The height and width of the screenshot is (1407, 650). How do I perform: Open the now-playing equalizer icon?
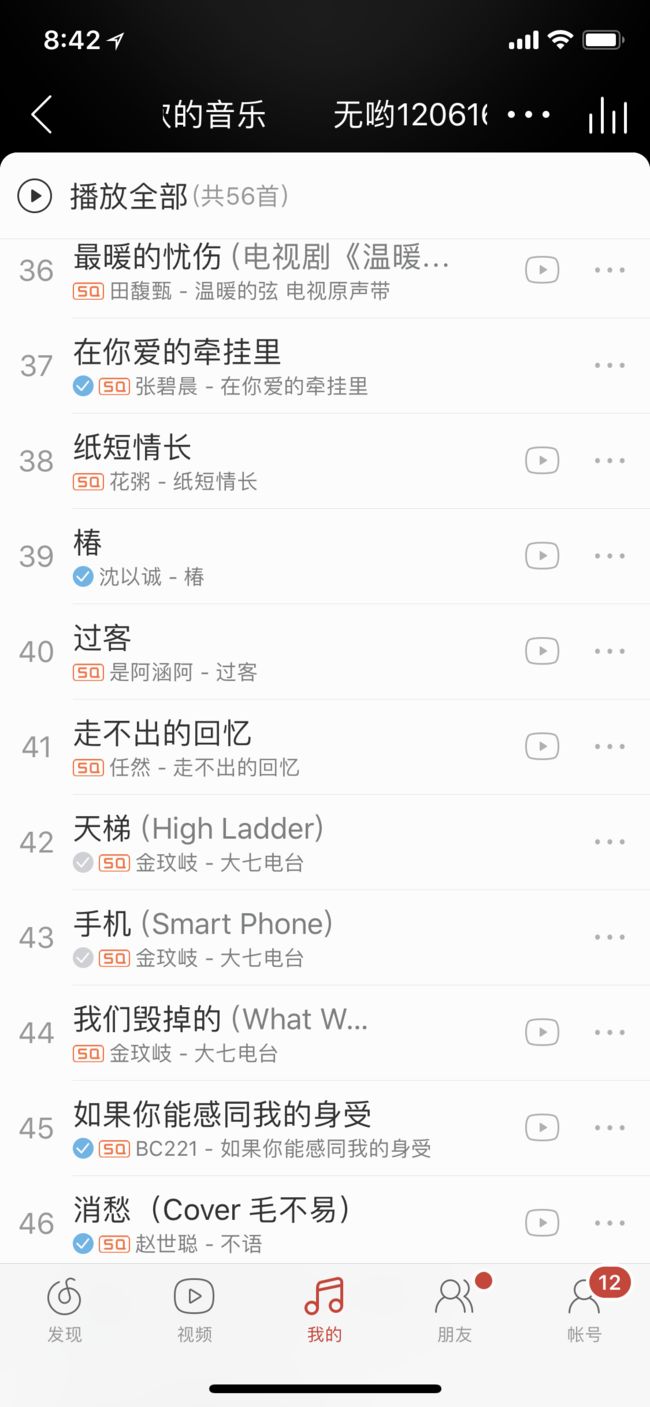pyautogui.click(x=608, y=116)
